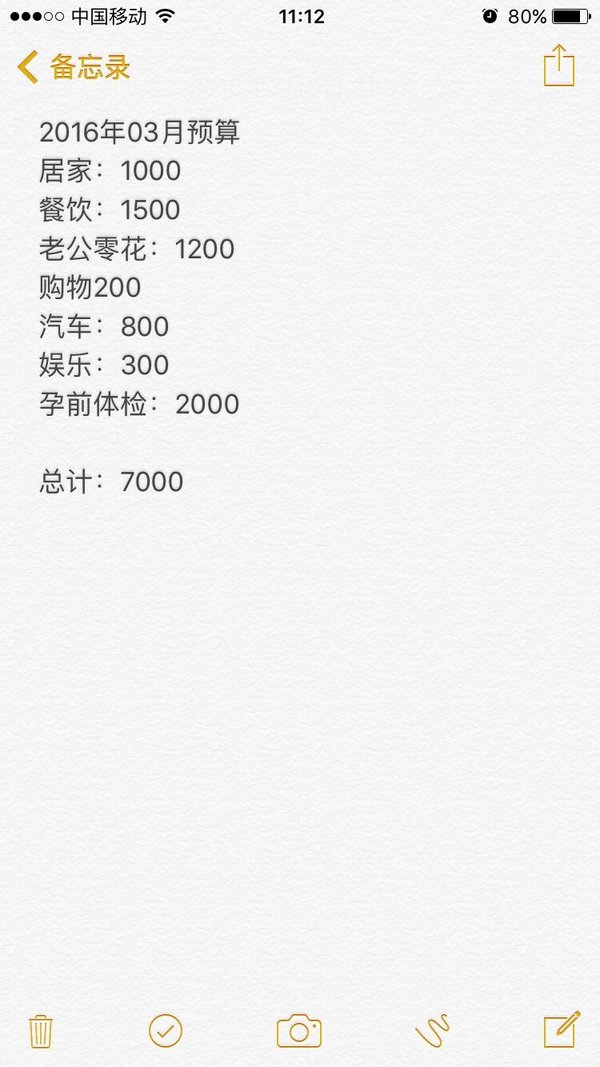Viewport: 600px width, 1067px height.
Task: Tap the note text to start editing
Action: [139, 306]
